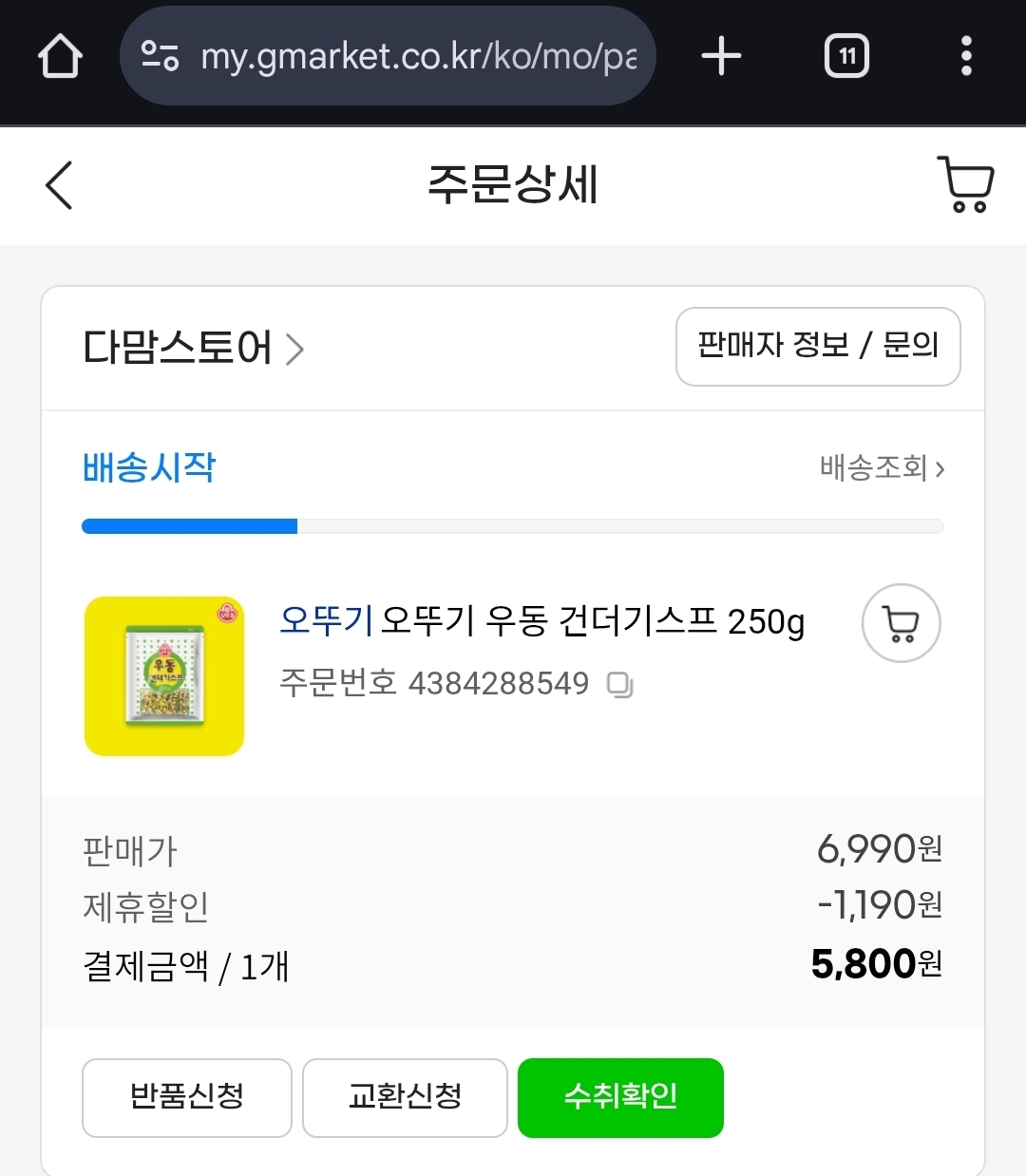Open 배송조회 delivery tracking
Viewport: 1026px width, 1176px height.
pos(882,467)
